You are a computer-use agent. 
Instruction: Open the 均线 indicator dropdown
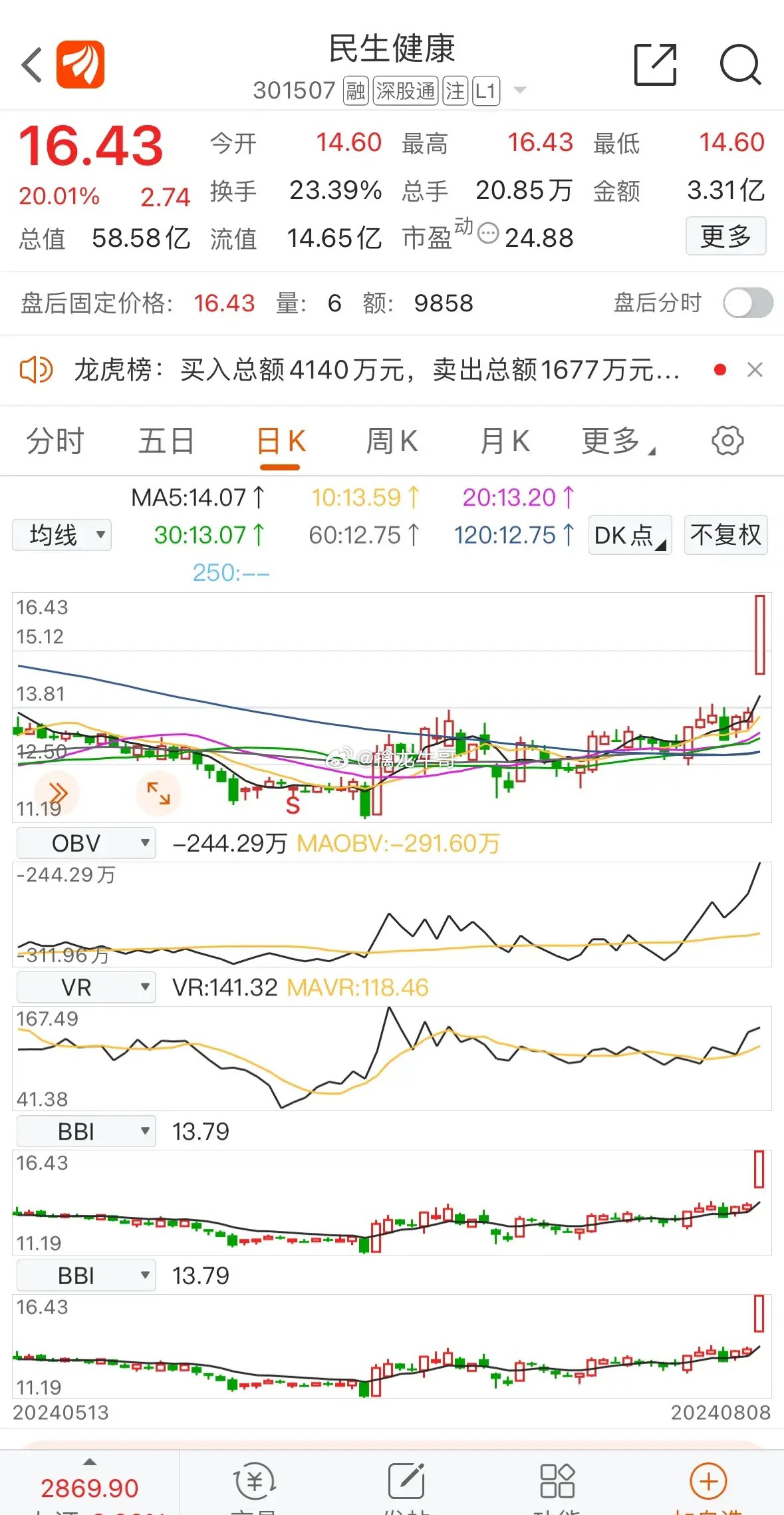(x=62, y=535)
